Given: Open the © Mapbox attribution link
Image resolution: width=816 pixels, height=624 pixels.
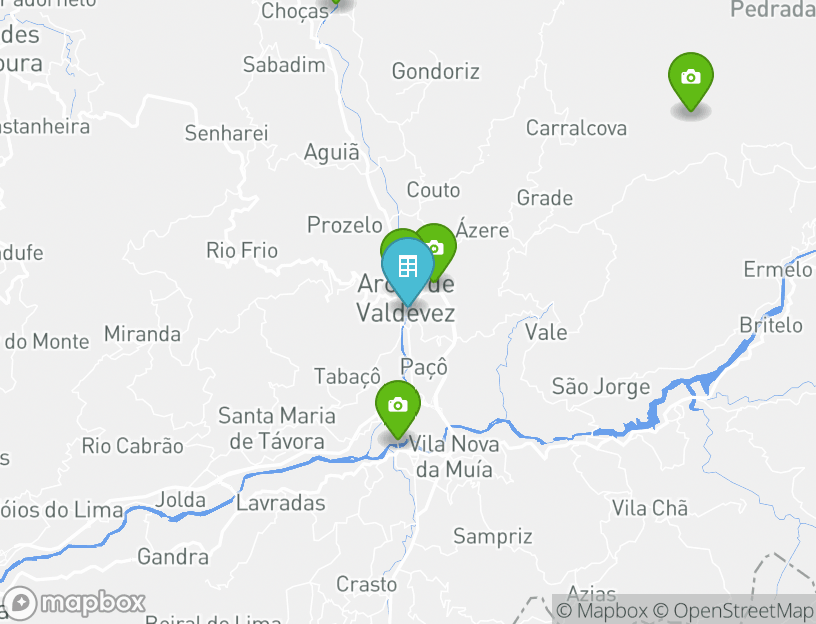Looking at the screenshot, I should pos(603,610).
